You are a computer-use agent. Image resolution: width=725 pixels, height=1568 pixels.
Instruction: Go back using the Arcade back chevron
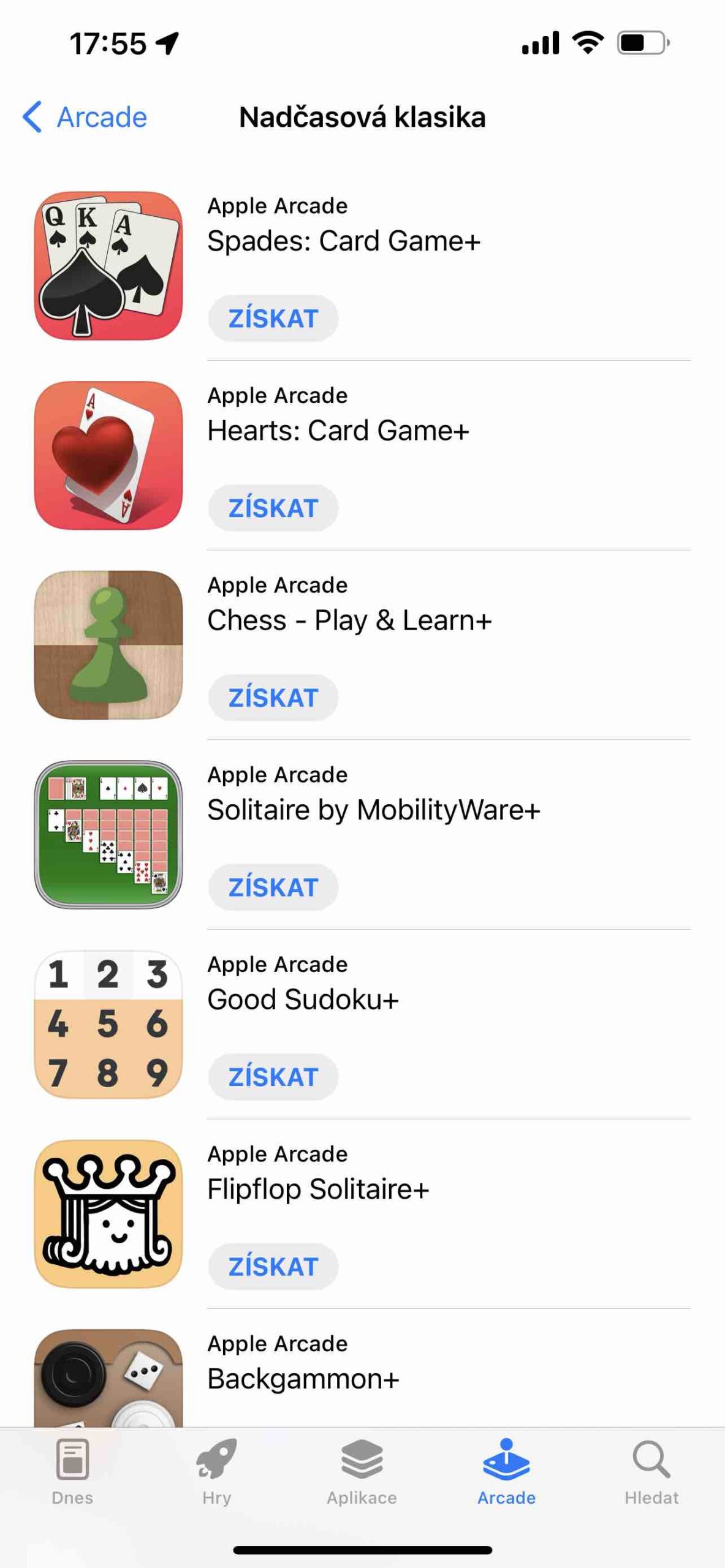[85, 117]
